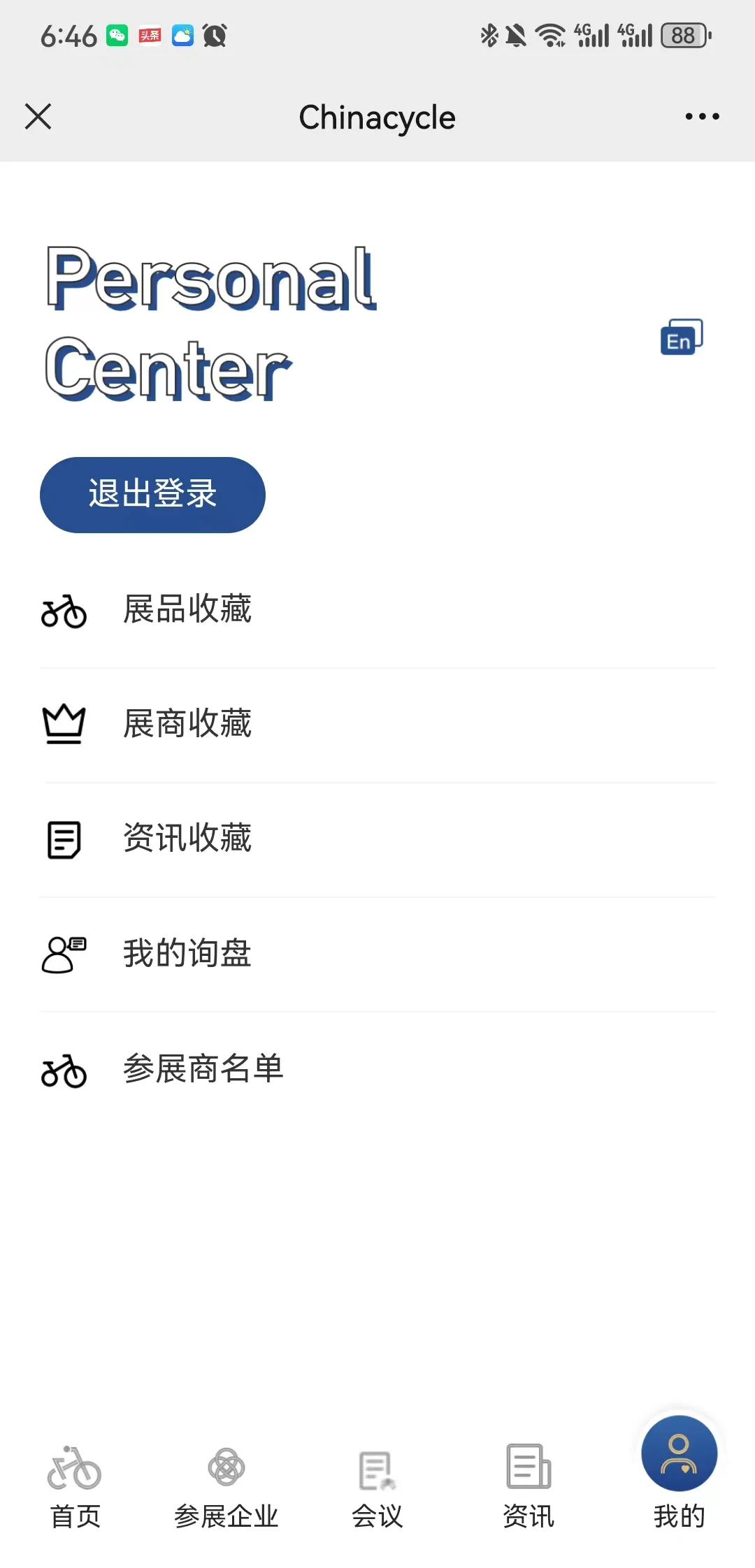Switch language with the En icon

(x=681, y=337)
